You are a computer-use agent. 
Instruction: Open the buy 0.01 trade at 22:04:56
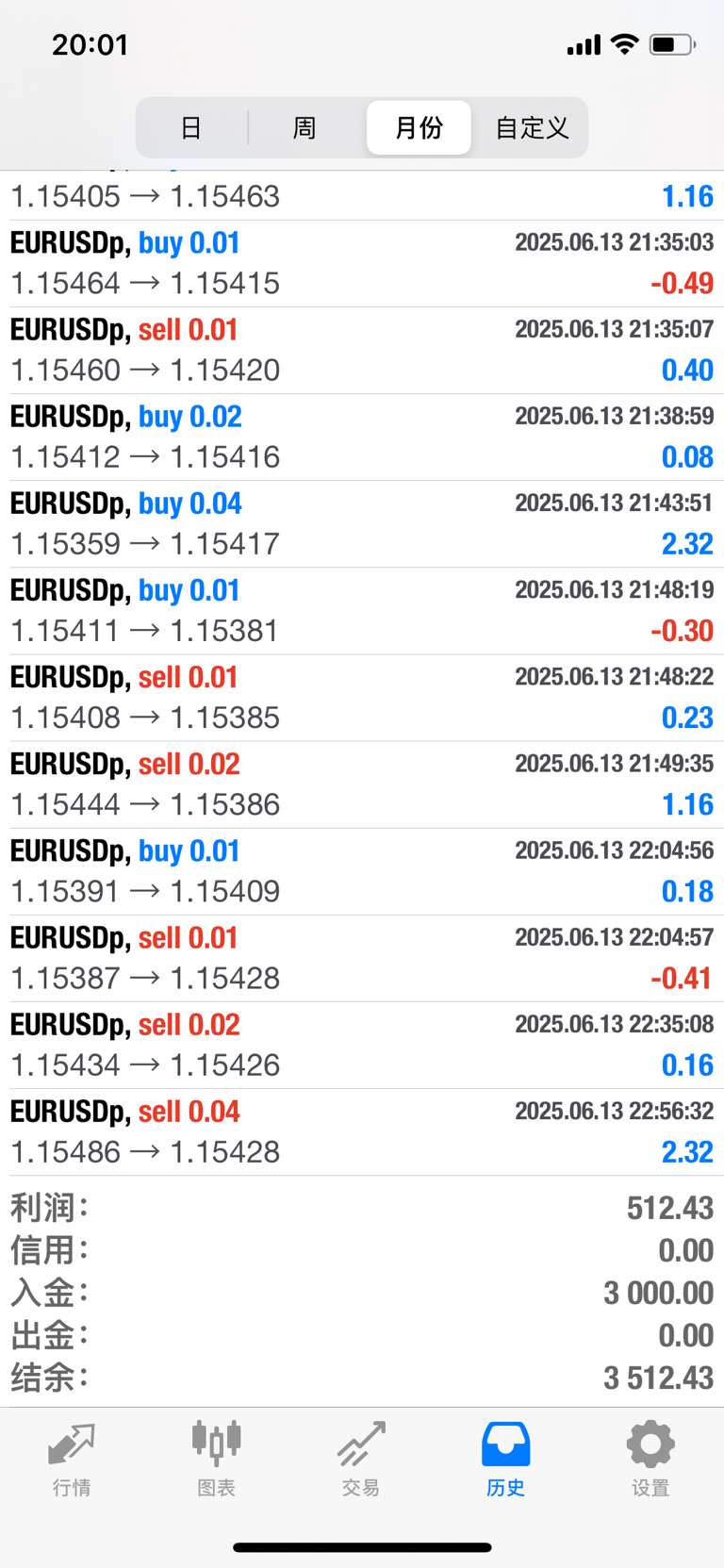pos(362,872)
